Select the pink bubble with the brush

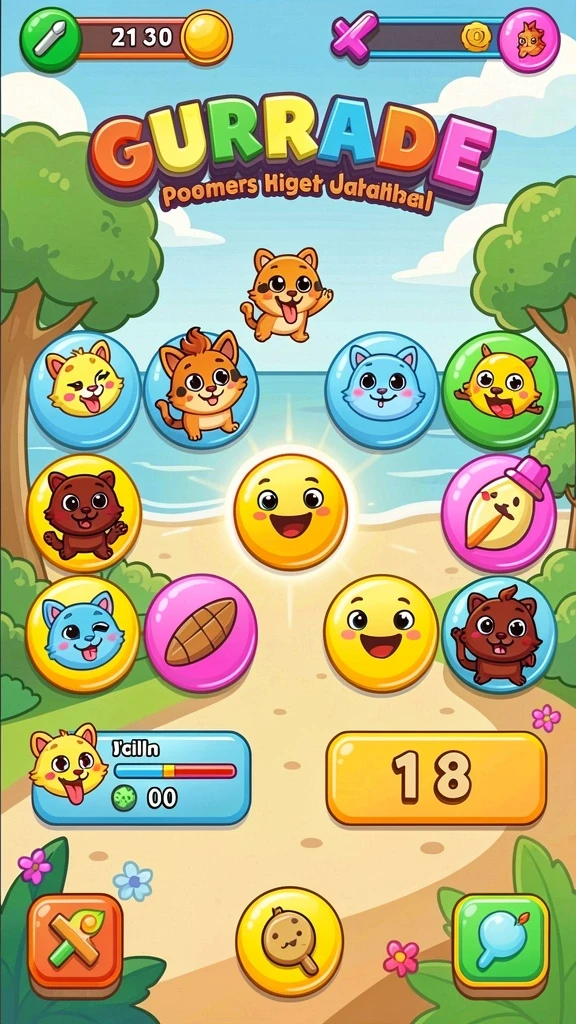tap(500, 513)
